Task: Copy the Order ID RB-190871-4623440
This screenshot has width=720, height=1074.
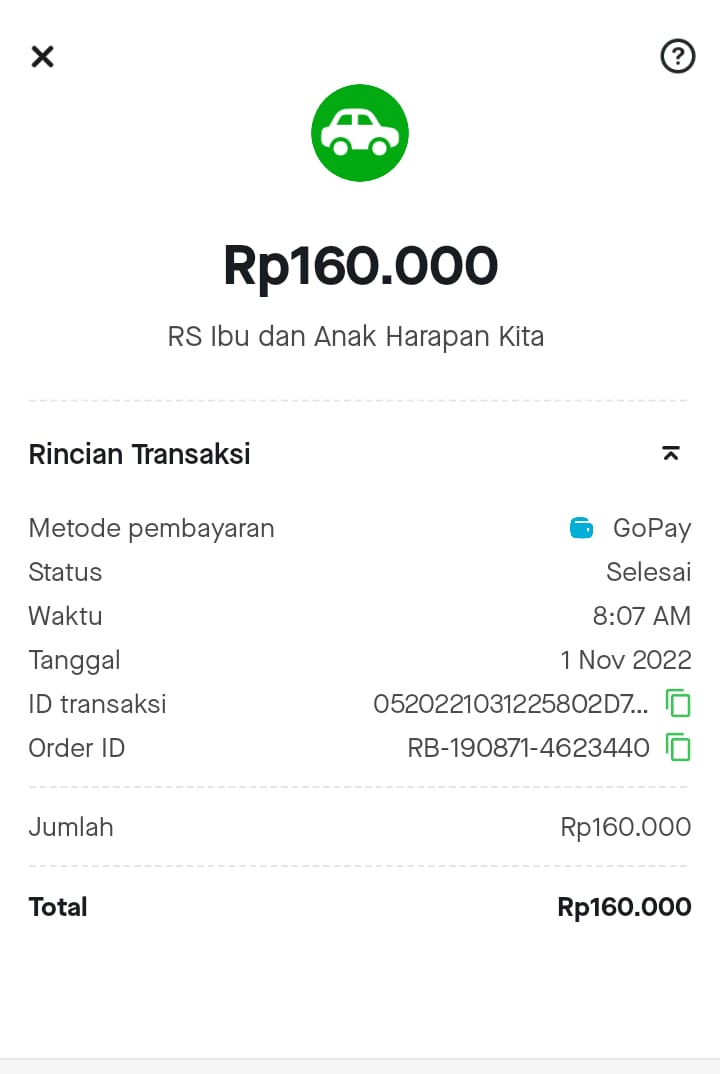Action: point(678,748)
